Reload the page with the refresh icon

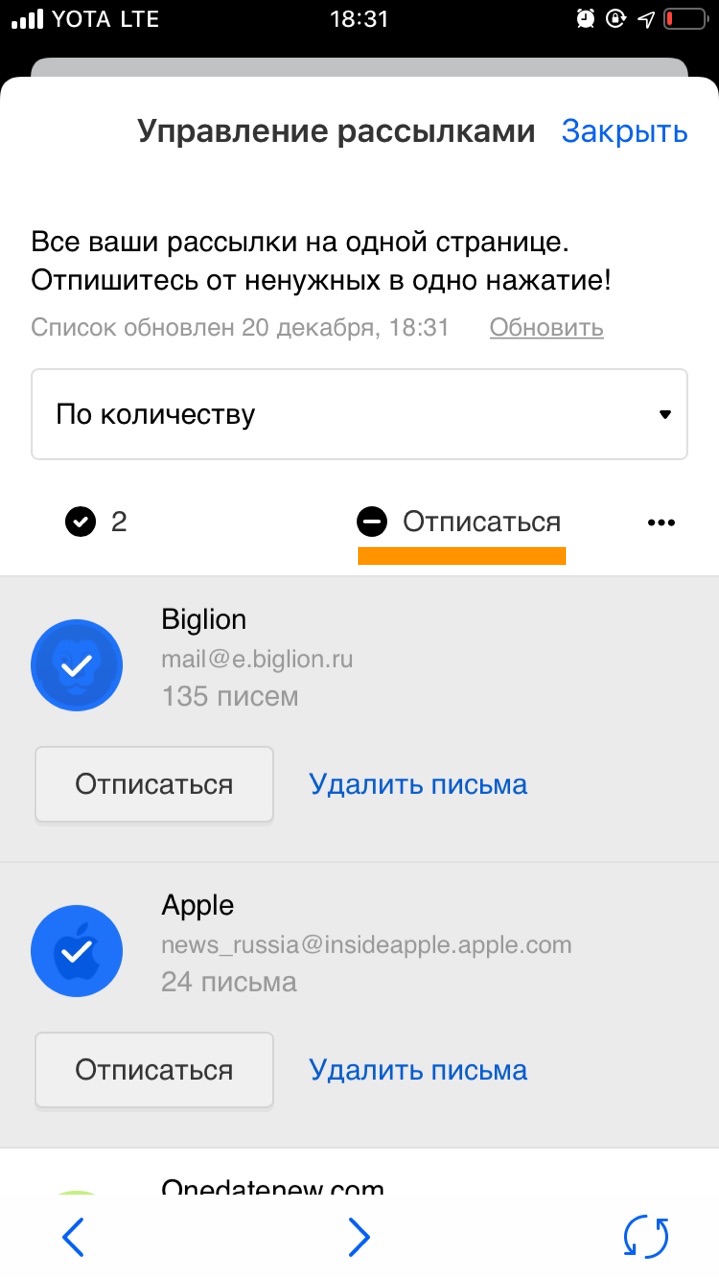(x=645, y=1237)
